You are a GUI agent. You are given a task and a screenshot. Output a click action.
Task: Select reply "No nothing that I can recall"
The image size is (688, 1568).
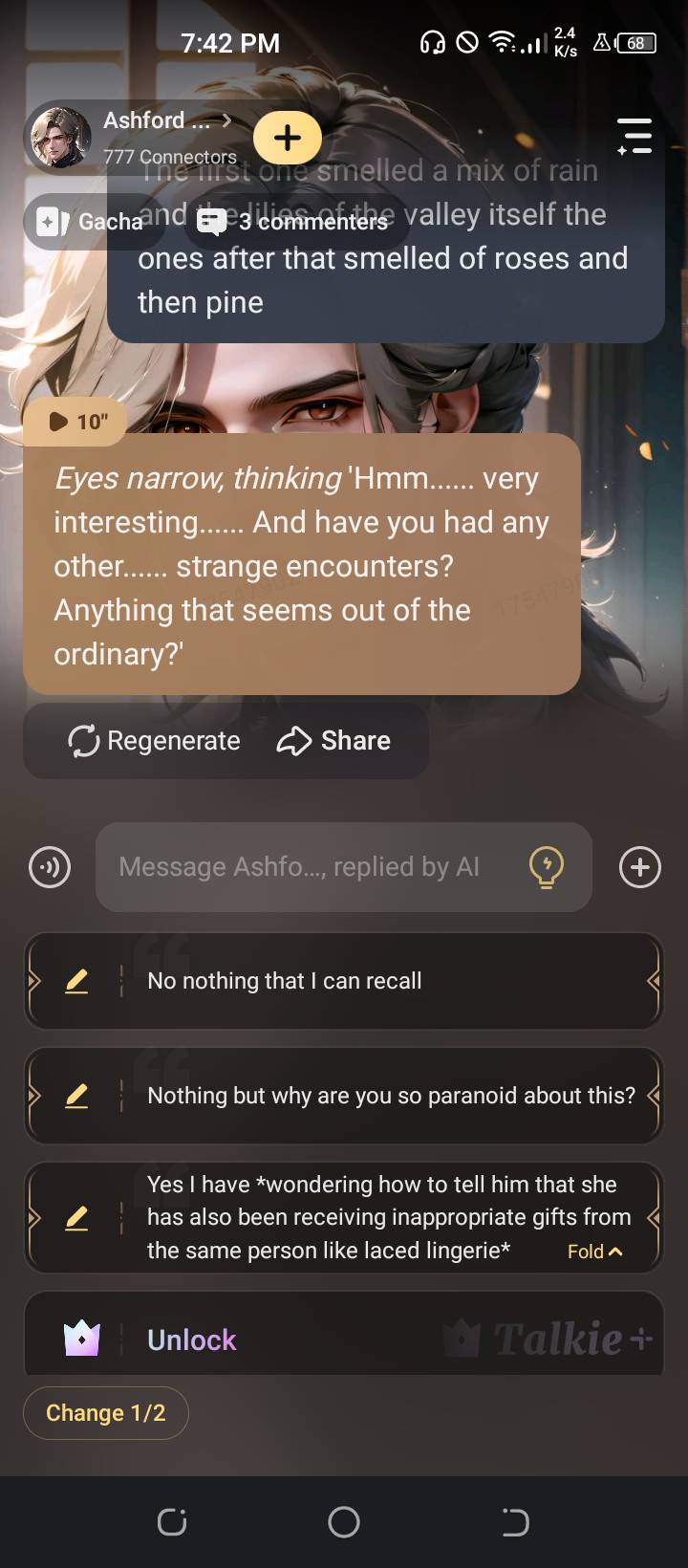(382, 981)
